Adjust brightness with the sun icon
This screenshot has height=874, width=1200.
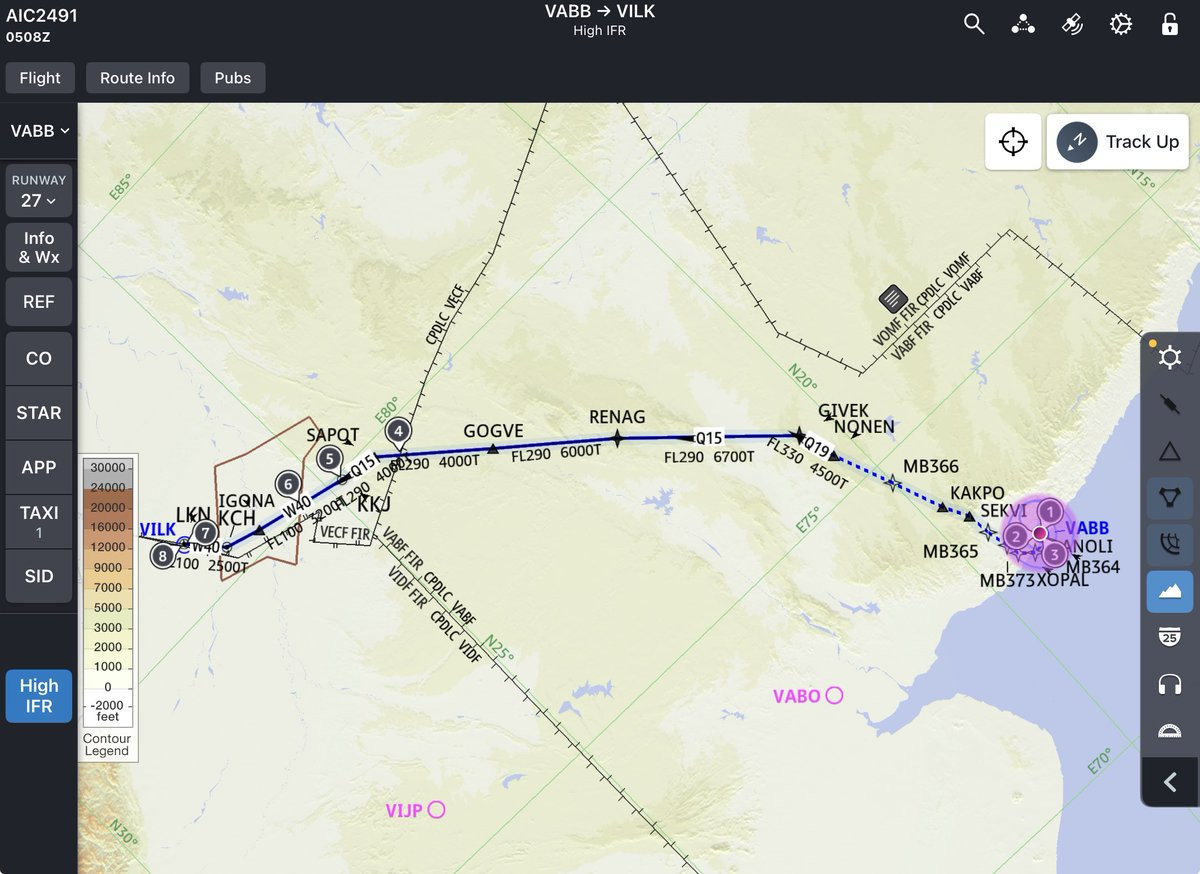click(x=1169, y=358)
